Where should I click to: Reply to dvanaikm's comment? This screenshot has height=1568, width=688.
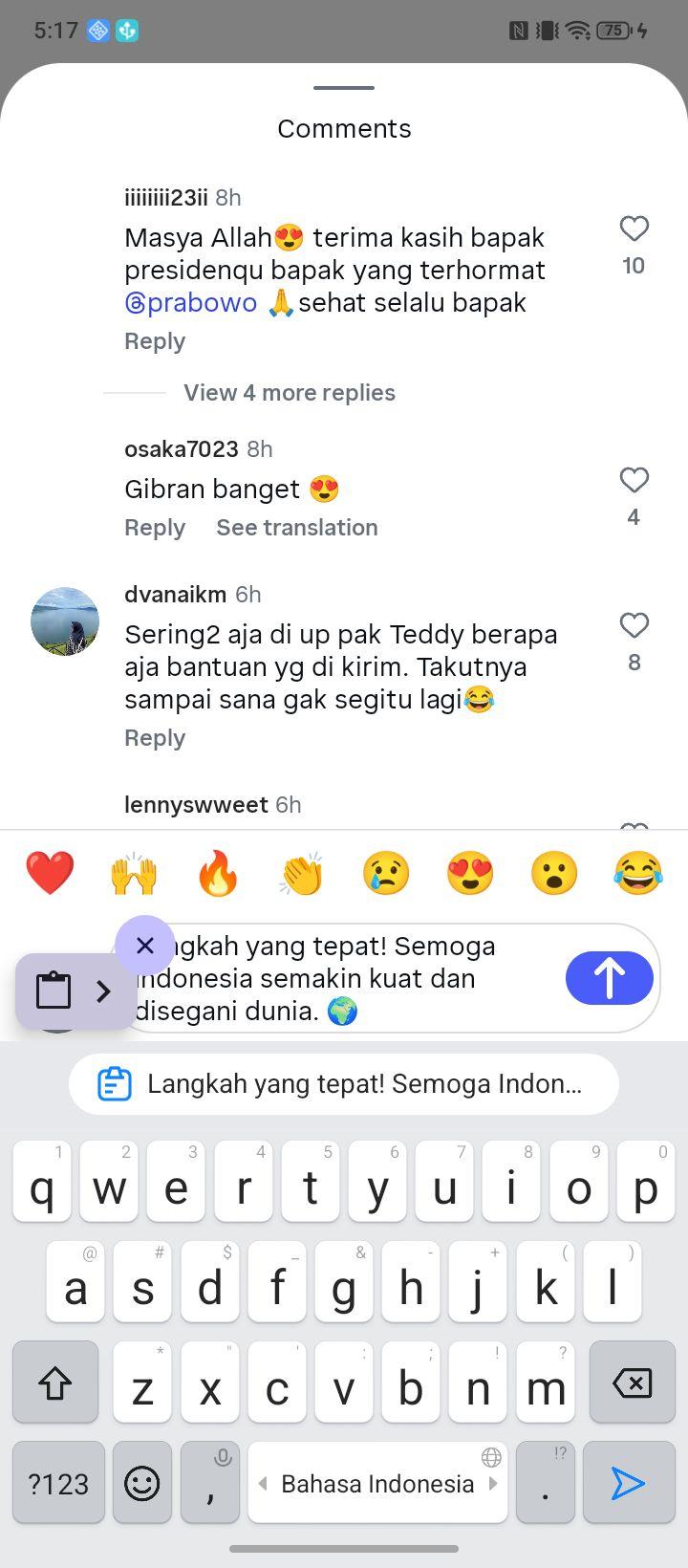[155, 738]
